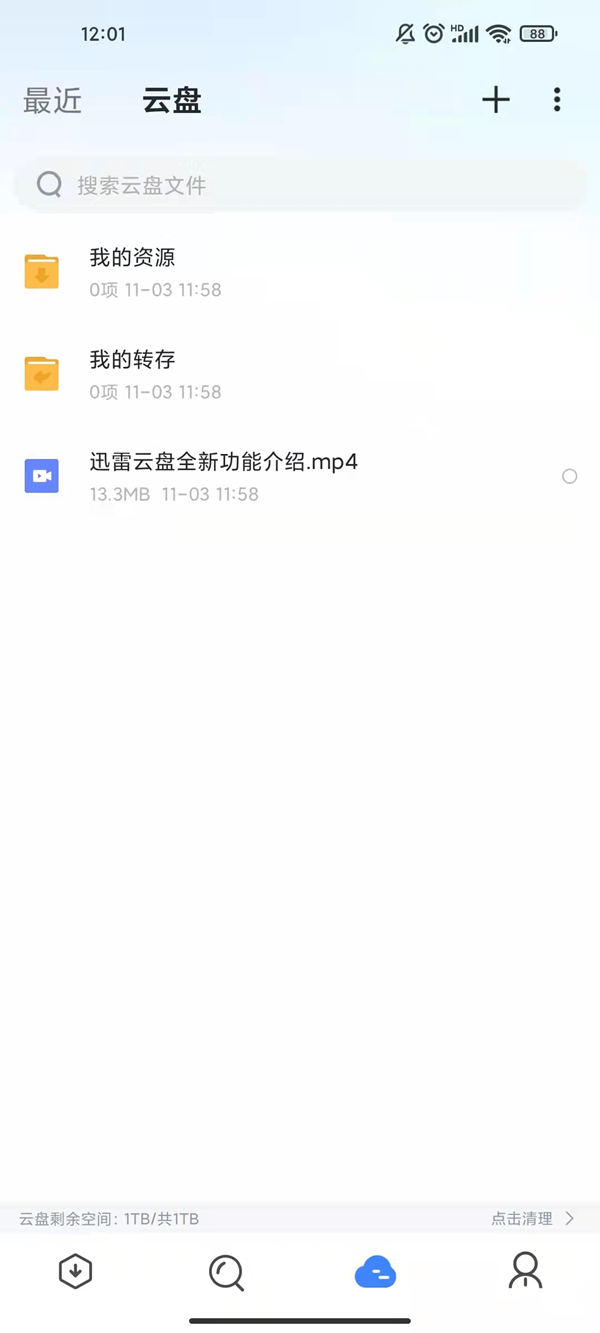Tap the 搜索云盘文件 search box
600x1333 pixels.
300,185
